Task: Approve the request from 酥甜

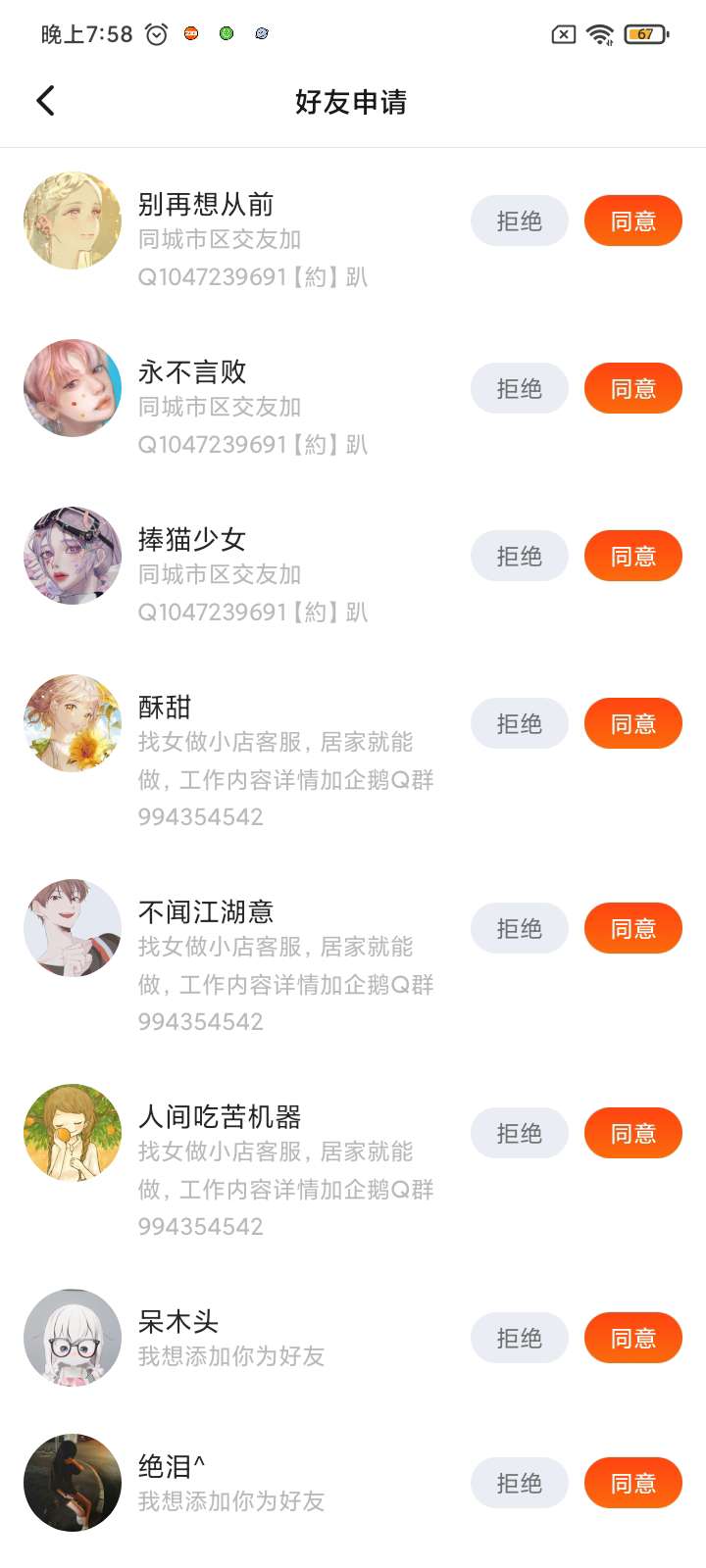Action: (x=633, y=723)
